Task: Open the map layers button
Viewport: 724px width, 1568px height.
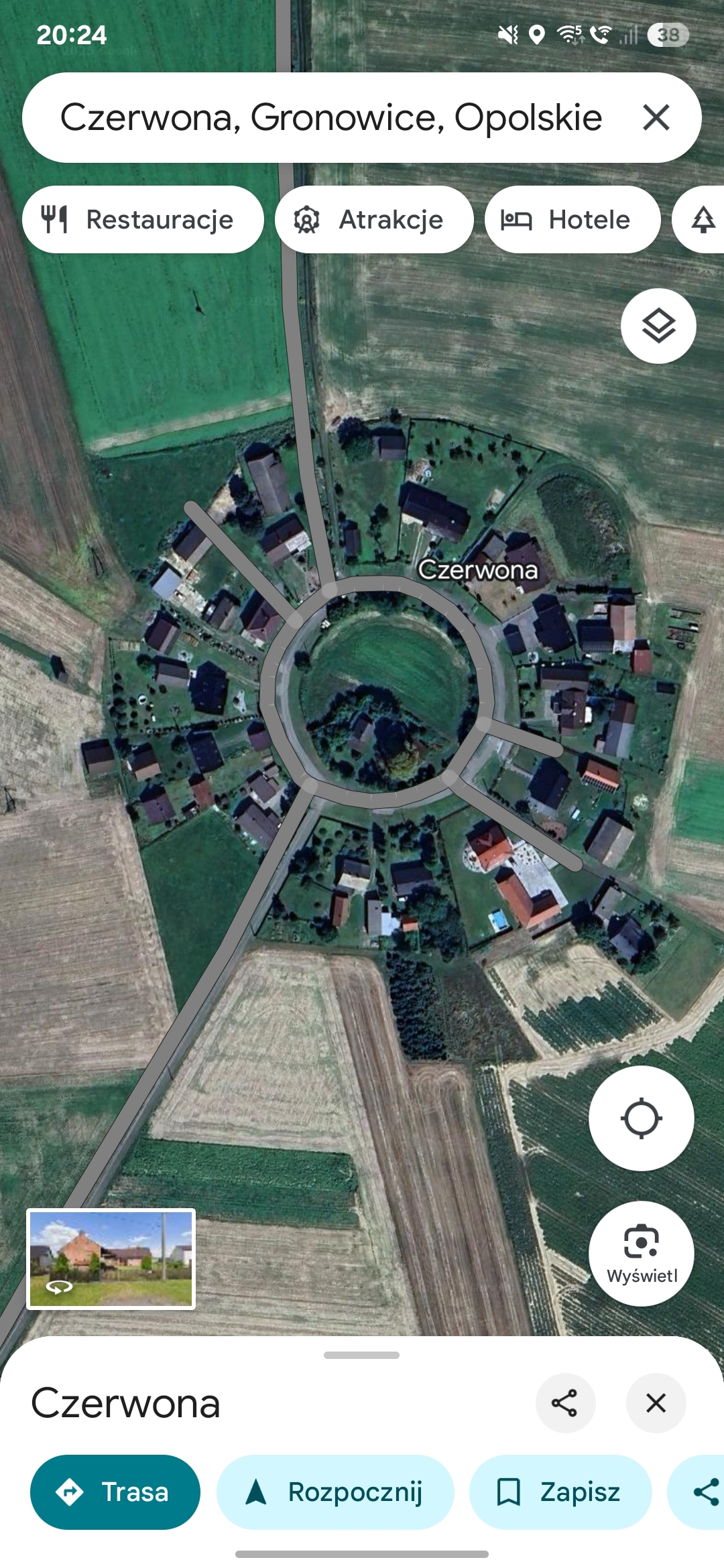Action: coord(658,326)
